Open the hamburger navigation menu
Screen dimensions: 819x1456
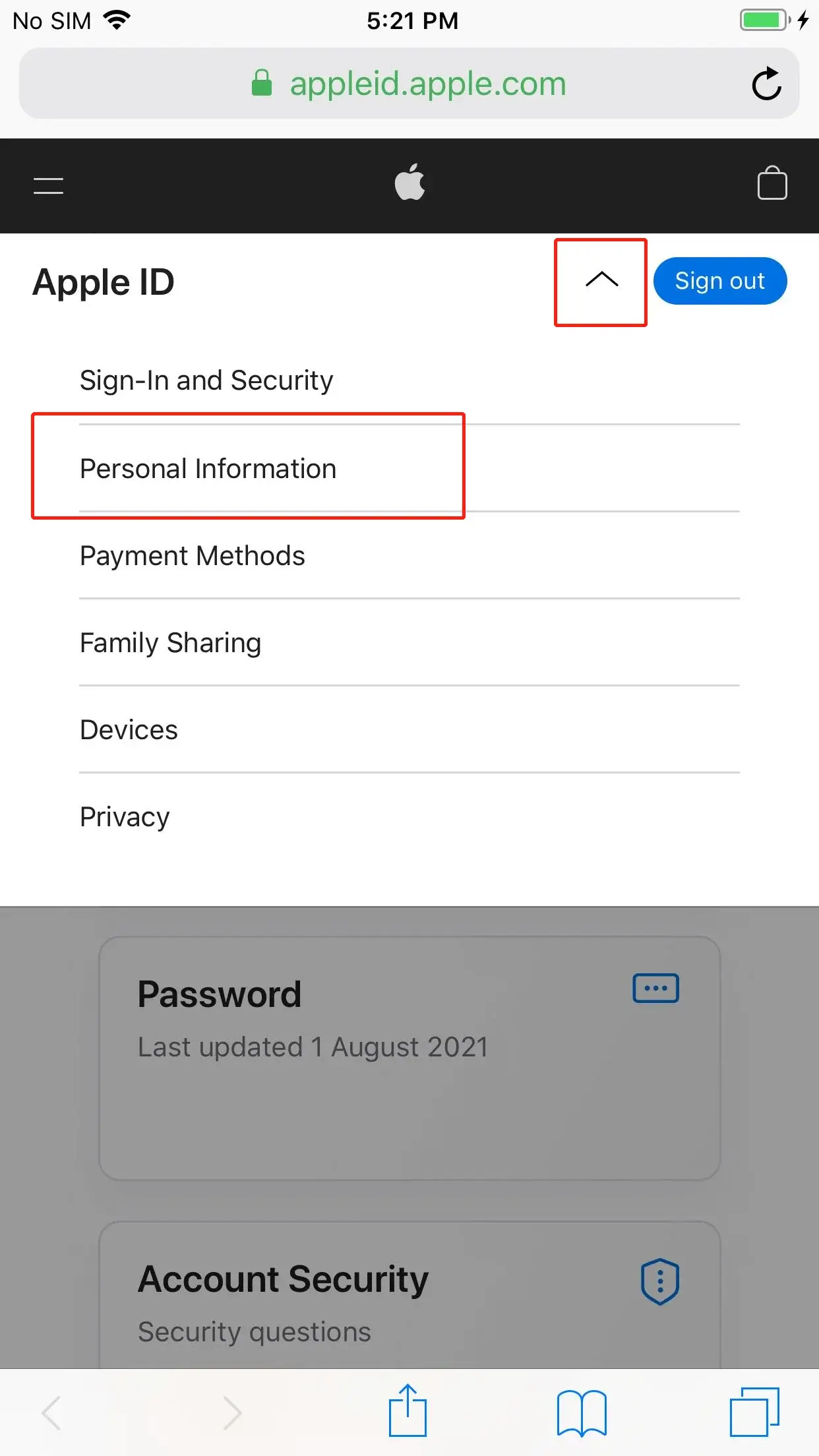(x=48, y=185)
